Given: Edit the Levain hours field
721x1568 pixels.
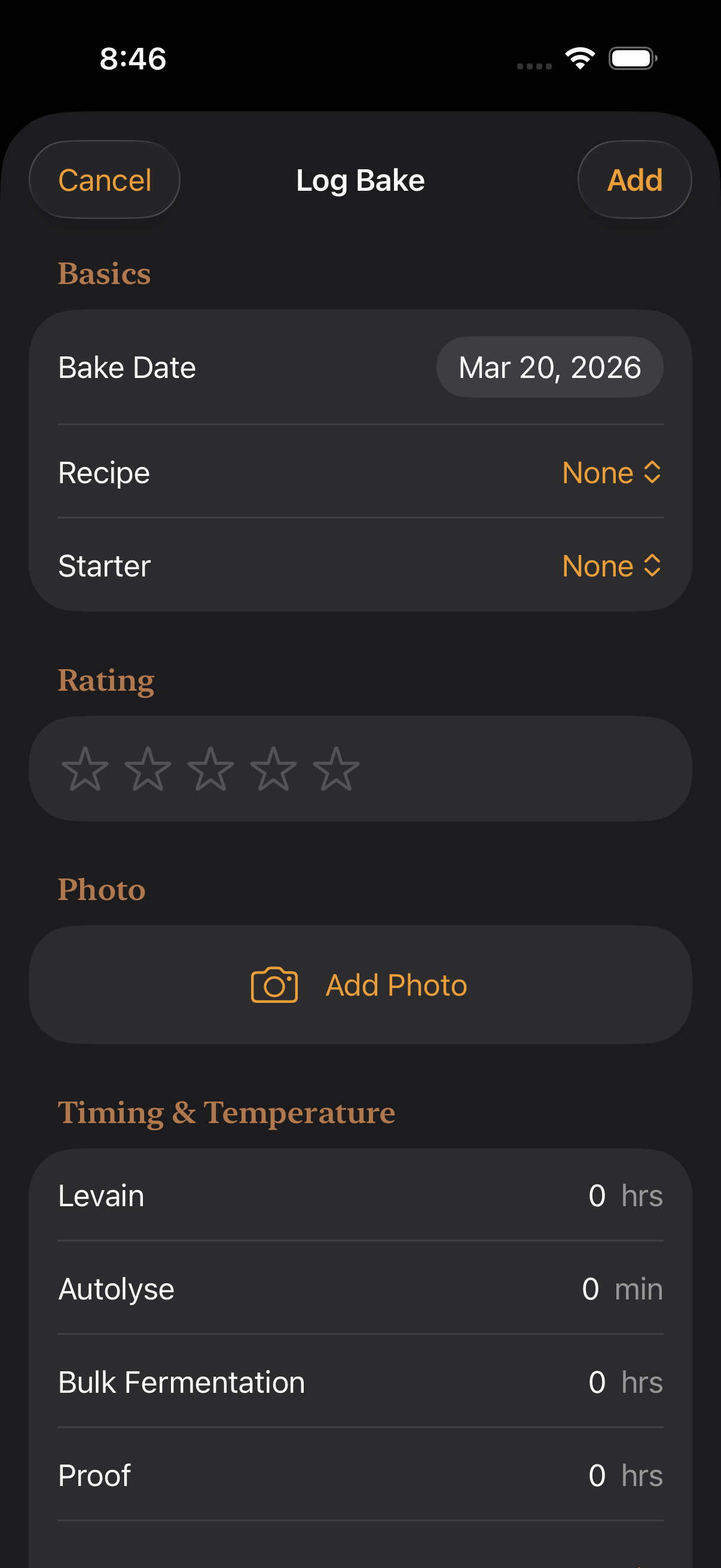Looking at the screenshot, I should coord(596,1196).
